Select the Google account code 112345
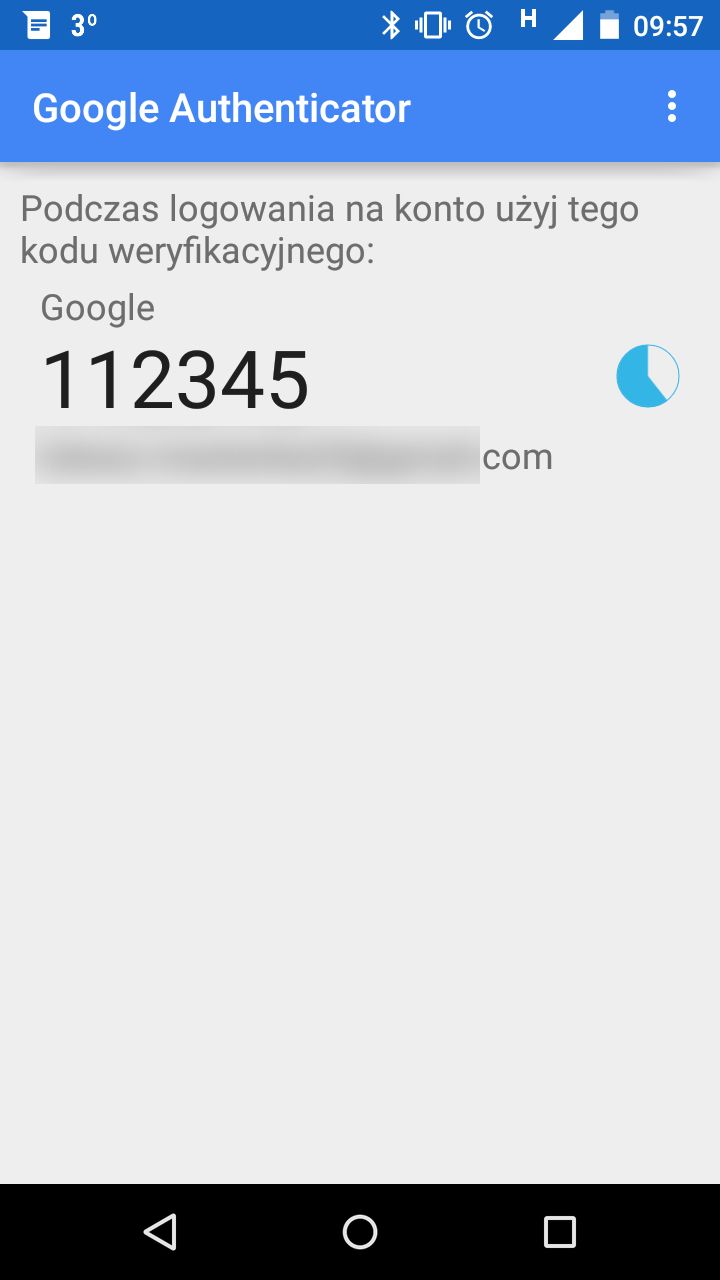The width and height of the screenshot is (720, 1280). (x=176, y=380)
